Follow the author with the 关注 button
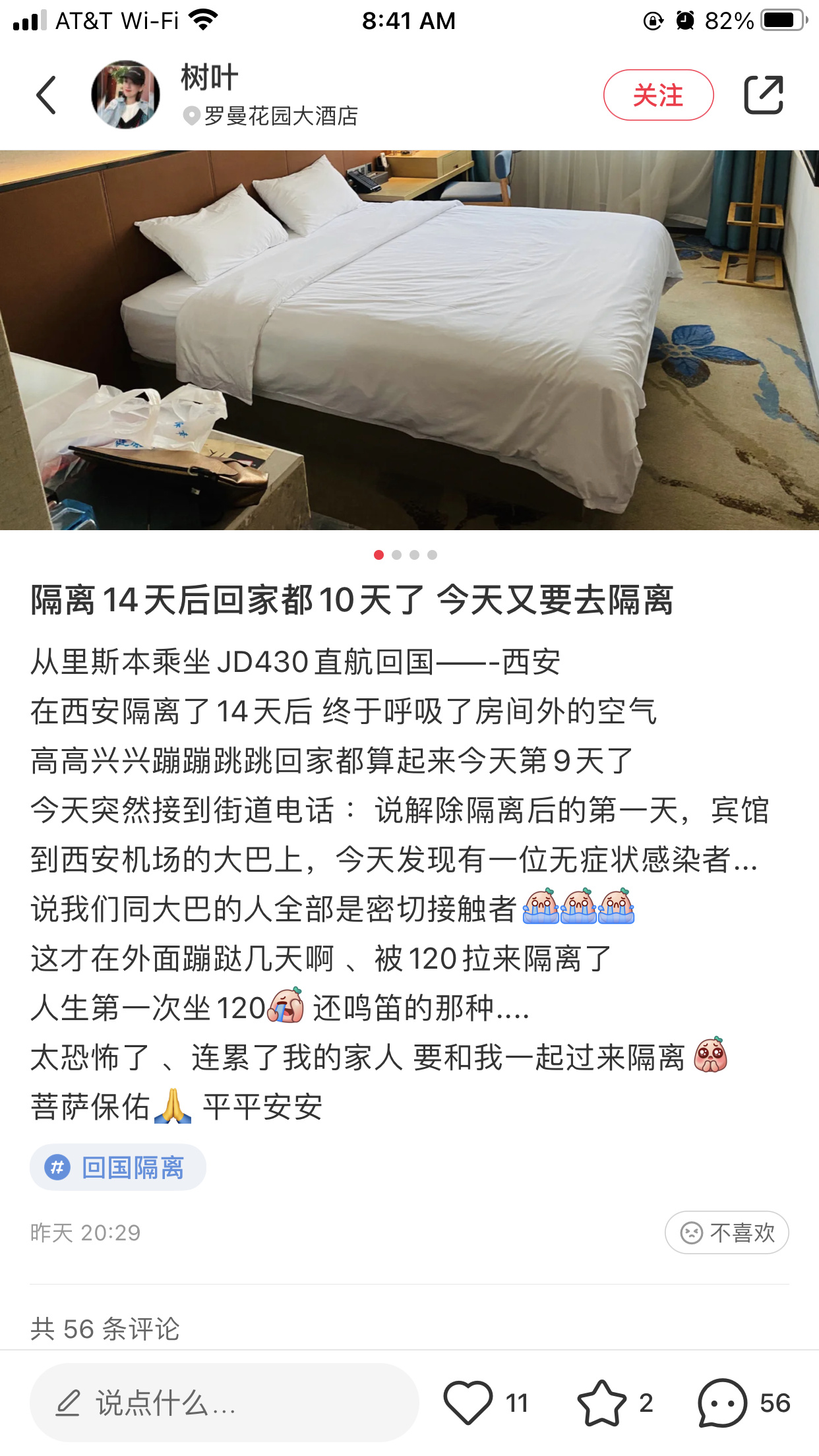Image resolution: width=819 pixels, height=1456 pixels. point(658,95)
